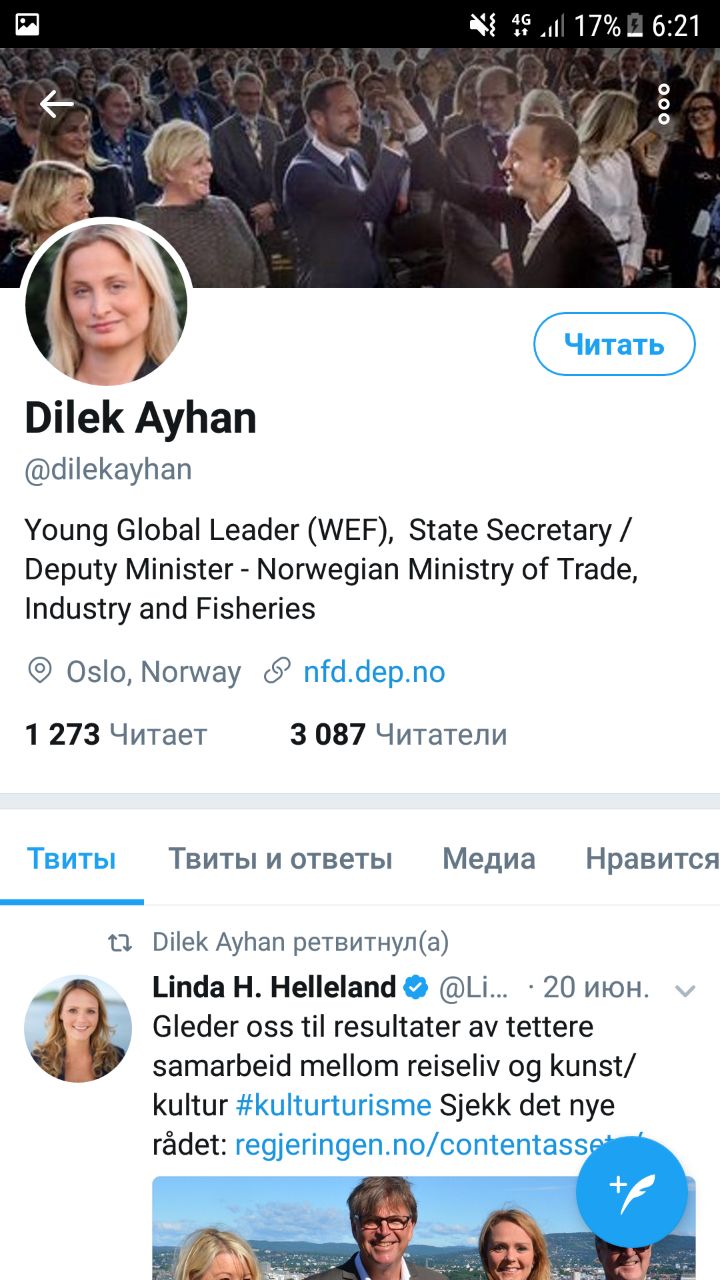Switch to the Медиа tab
The height and width of the screenshot is (1280, 720).
pos(488,858)
